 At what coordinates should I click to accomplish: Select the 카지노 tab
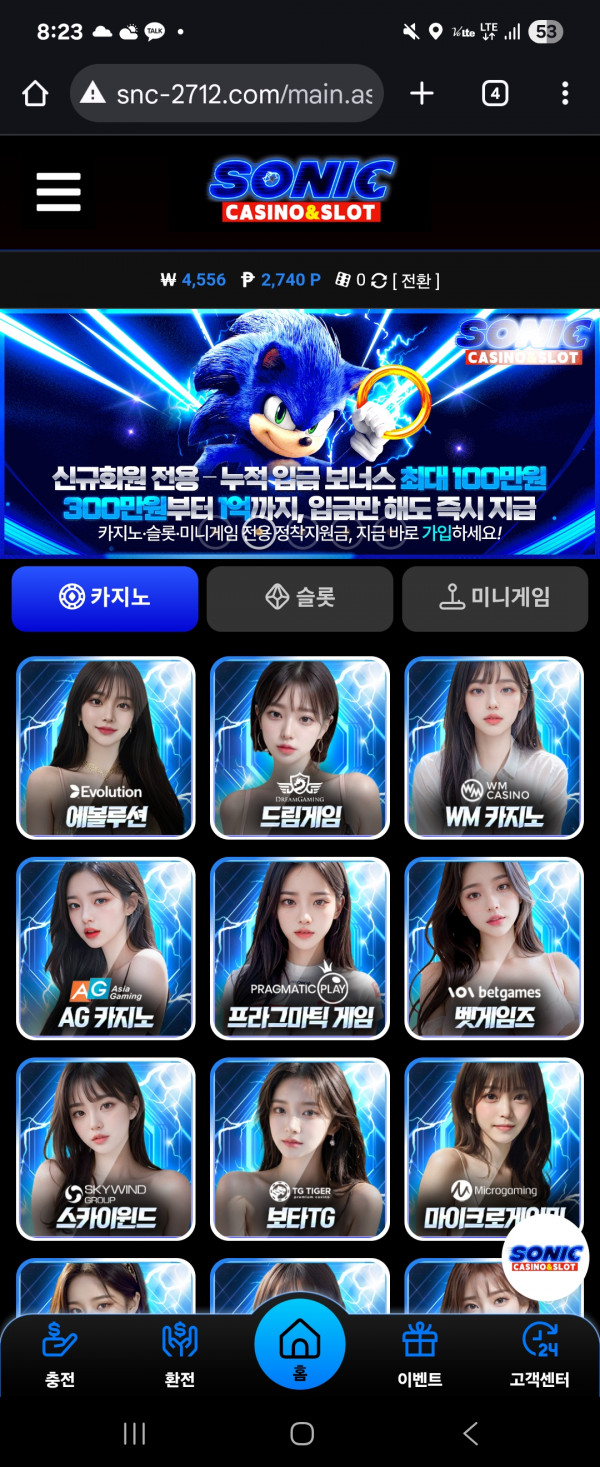tap(105, 598)
